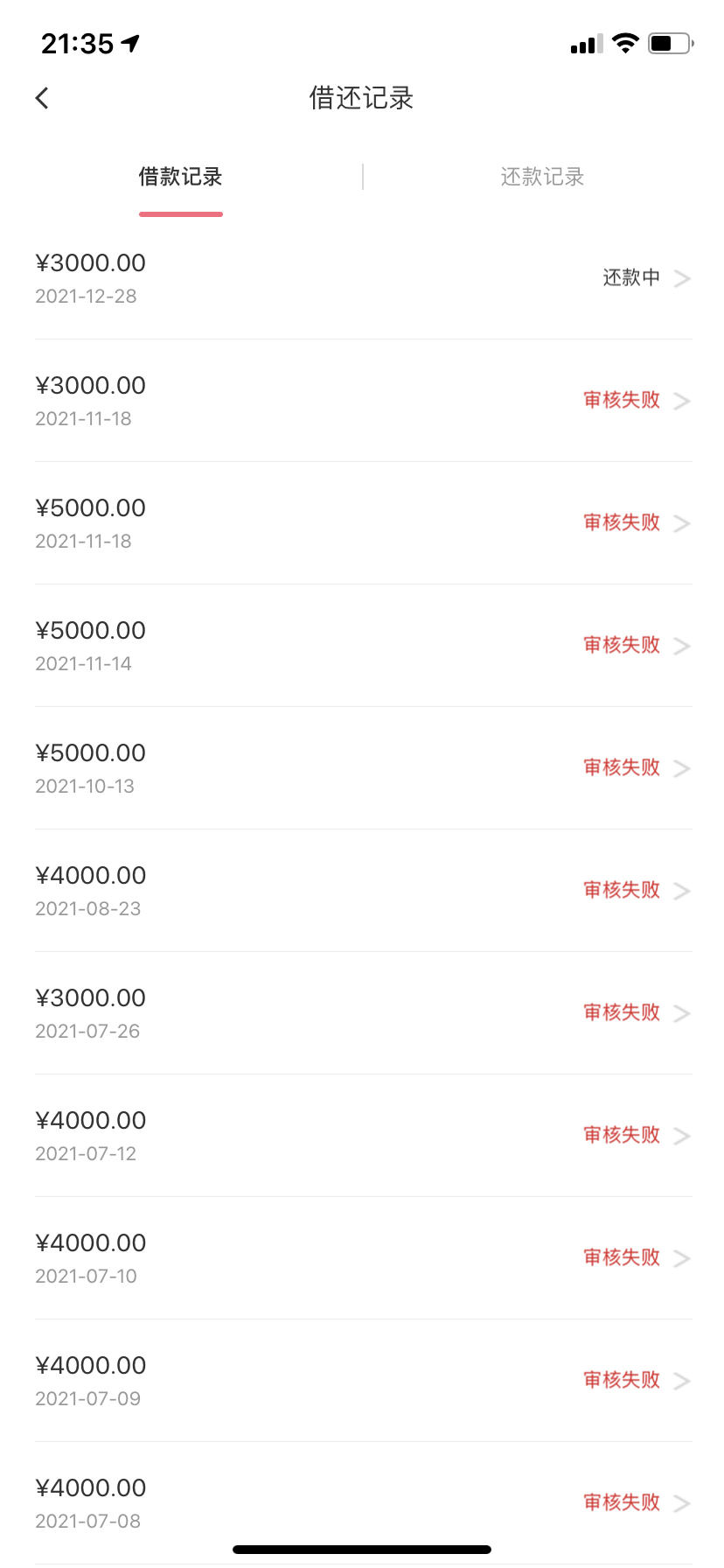Screen dimensions: 724x1568
Task: View the 2021-07-12 loan record
Action: tap(362, 1136)
